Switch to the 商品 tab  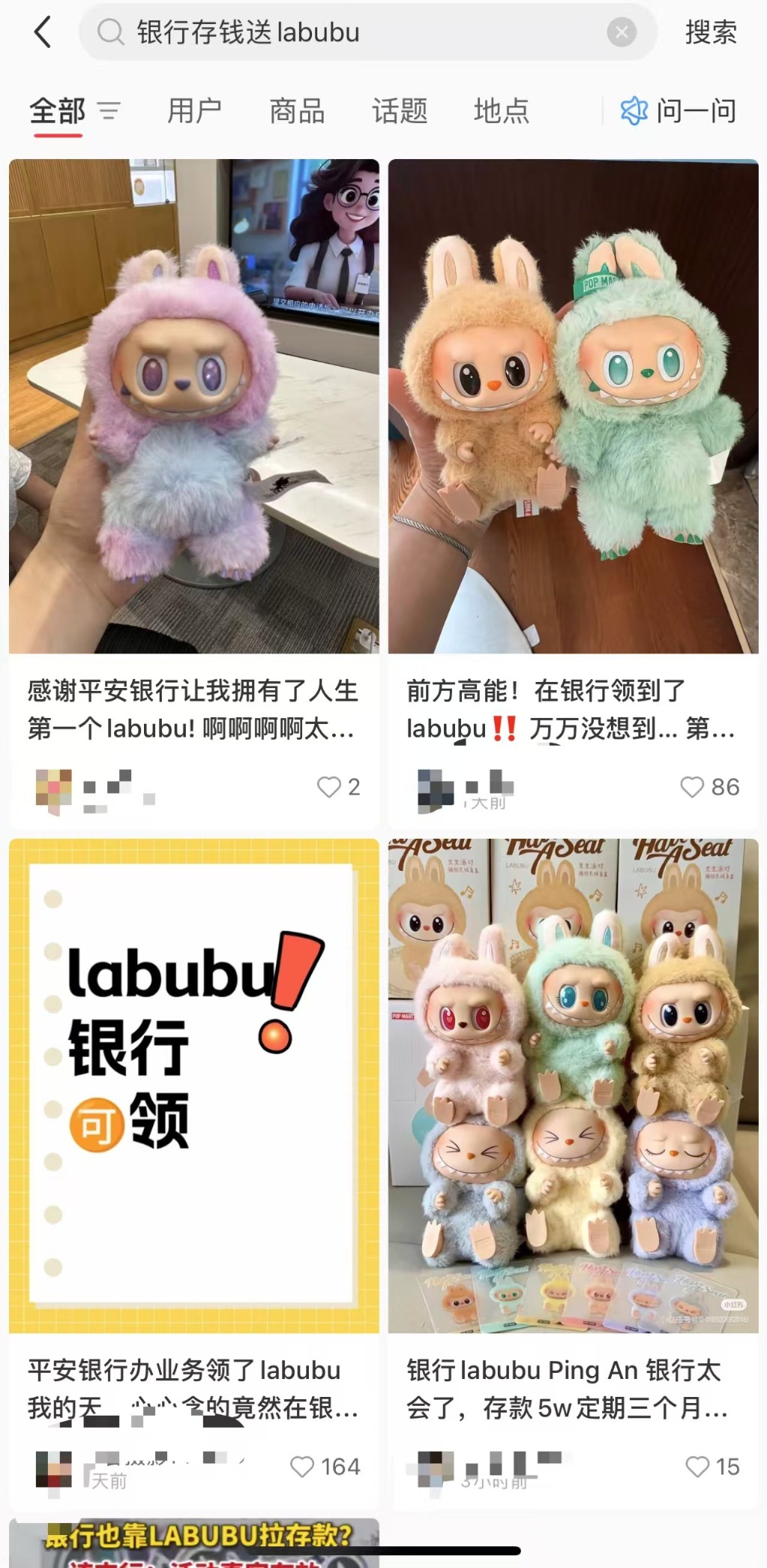[x=295, y=111]
